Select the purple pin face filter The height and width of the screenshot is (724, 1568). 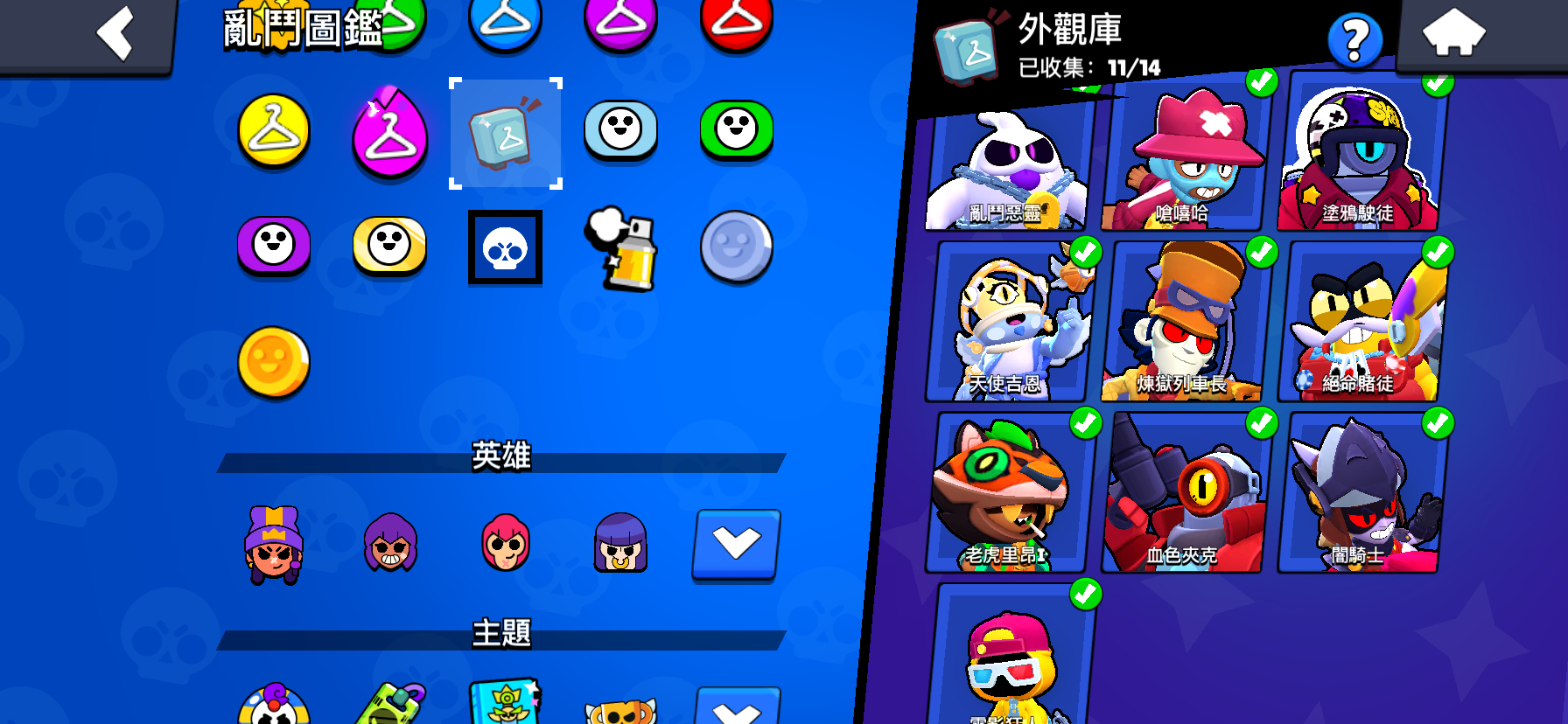click(x=274, y=246)
